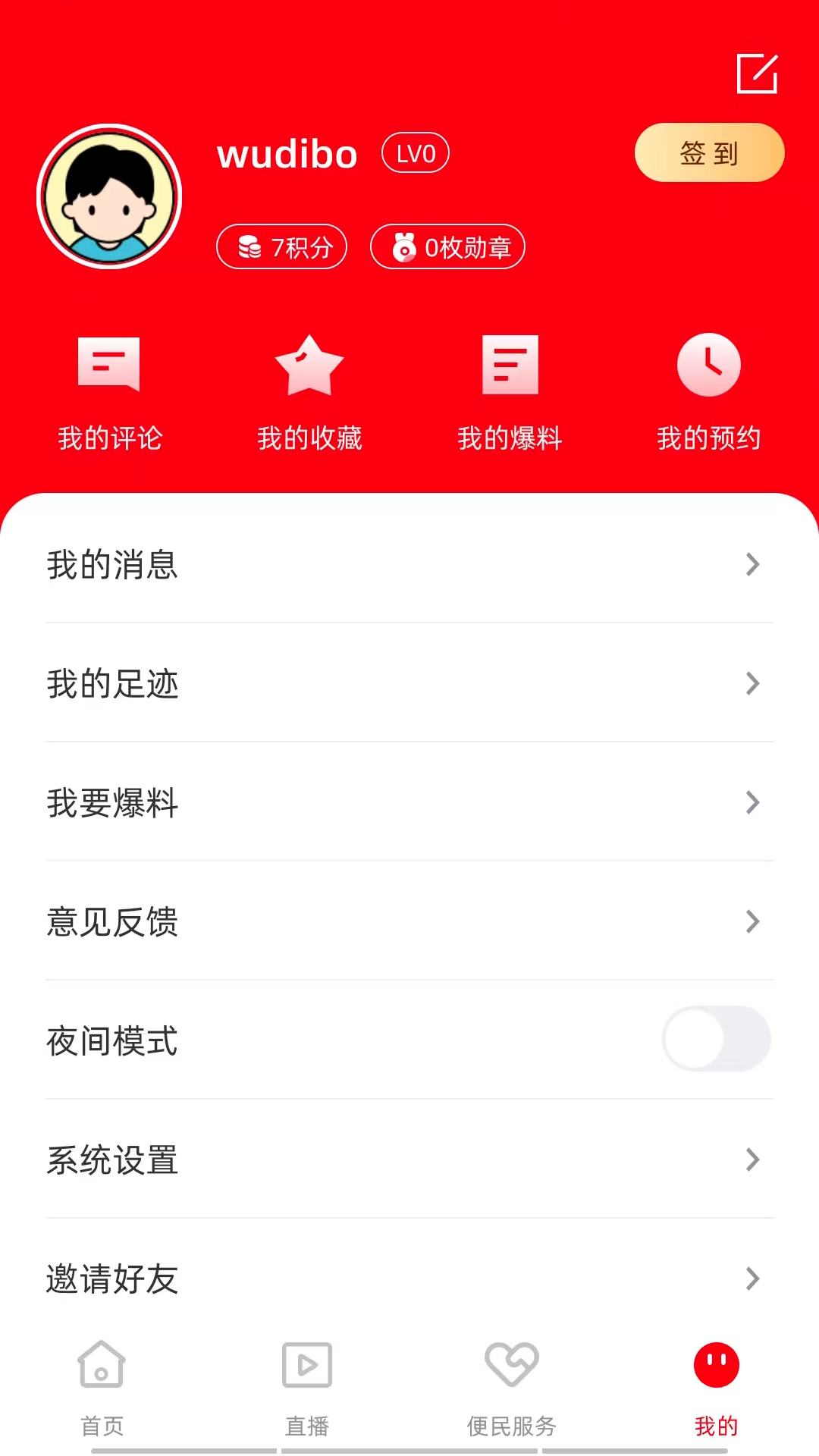Viewport: 819px width, 1456px height.
Task: Tap the 7积分 points badge
Action: 281,246
